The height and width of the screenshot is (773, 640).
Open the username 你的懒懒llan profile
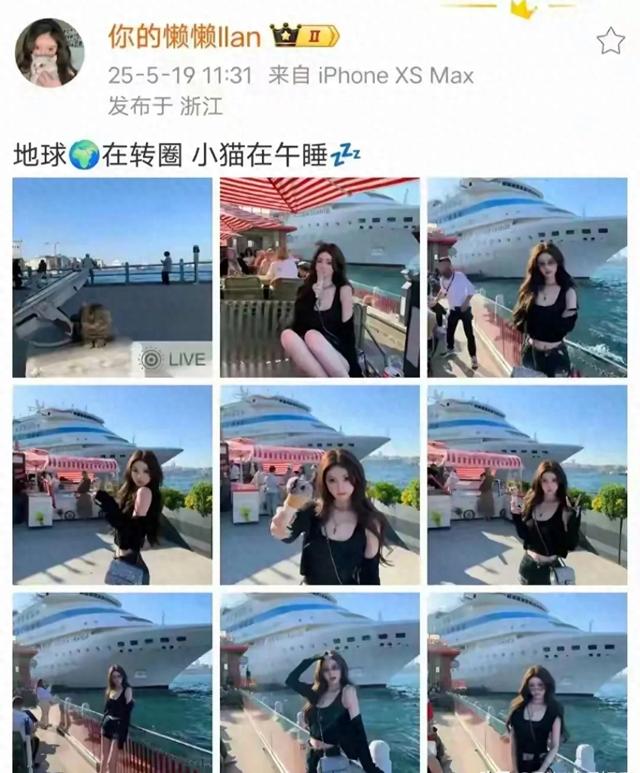(x=184, y=37)
